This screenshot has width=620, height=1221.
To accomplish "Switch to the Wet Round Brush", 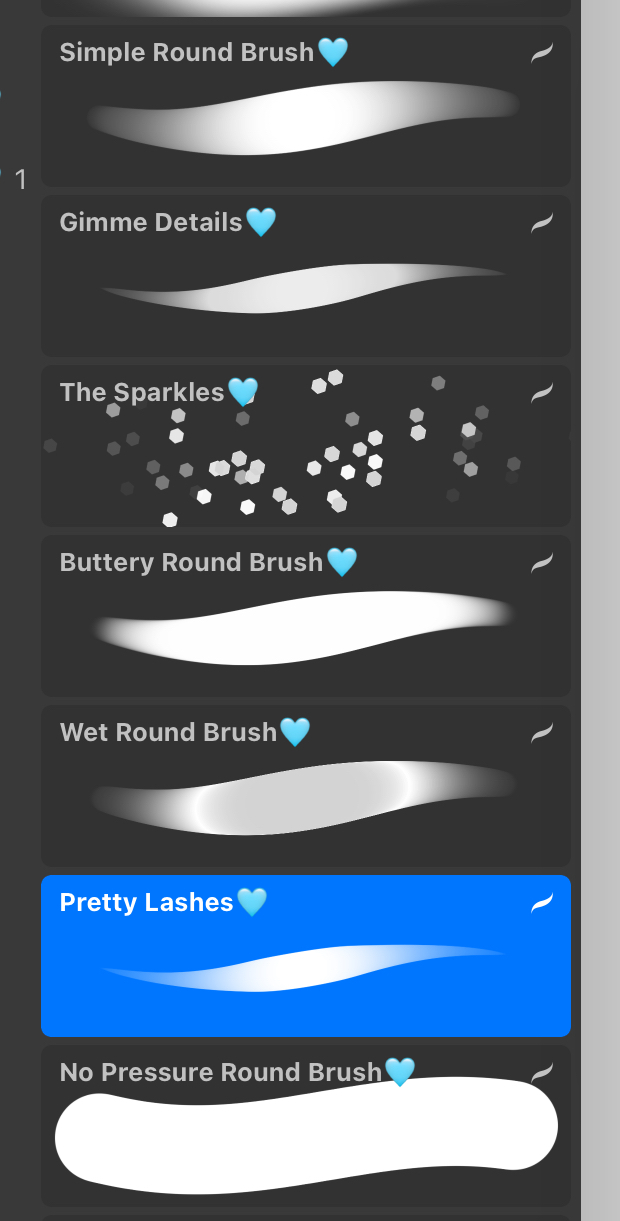I will click(305, 786).
